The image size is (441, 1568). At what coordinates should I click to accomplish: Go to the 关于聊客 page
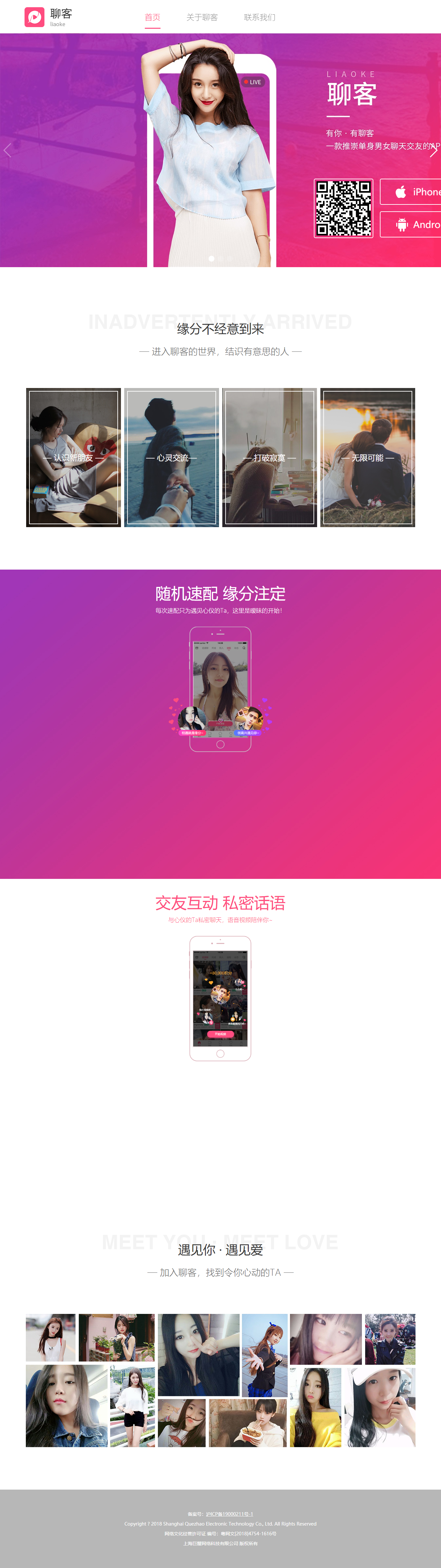click(x=202, y=18)
